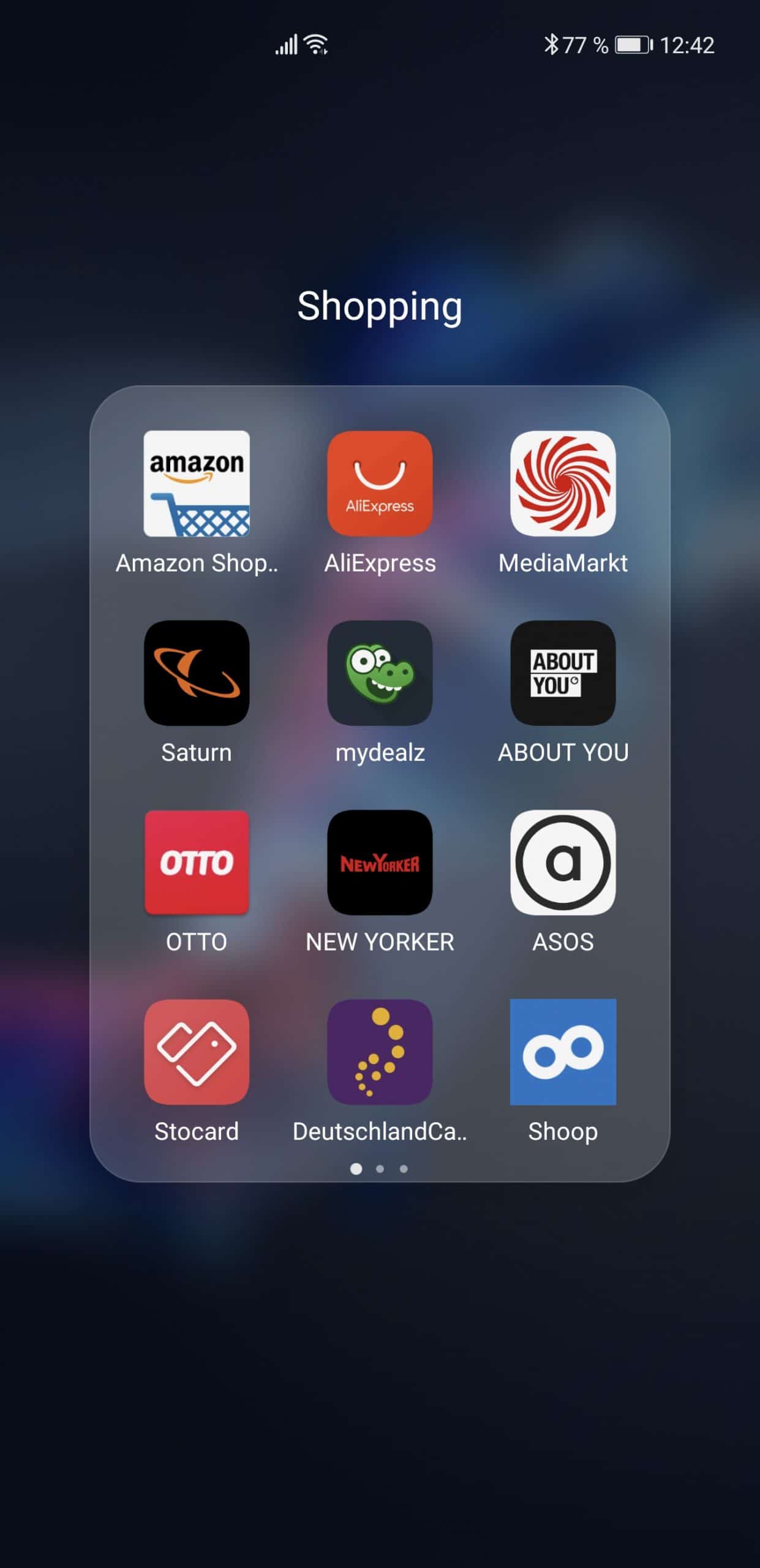This screenshot has width=760, height=1568.
Task: Launch Stocard
Action: point(197,1052)
